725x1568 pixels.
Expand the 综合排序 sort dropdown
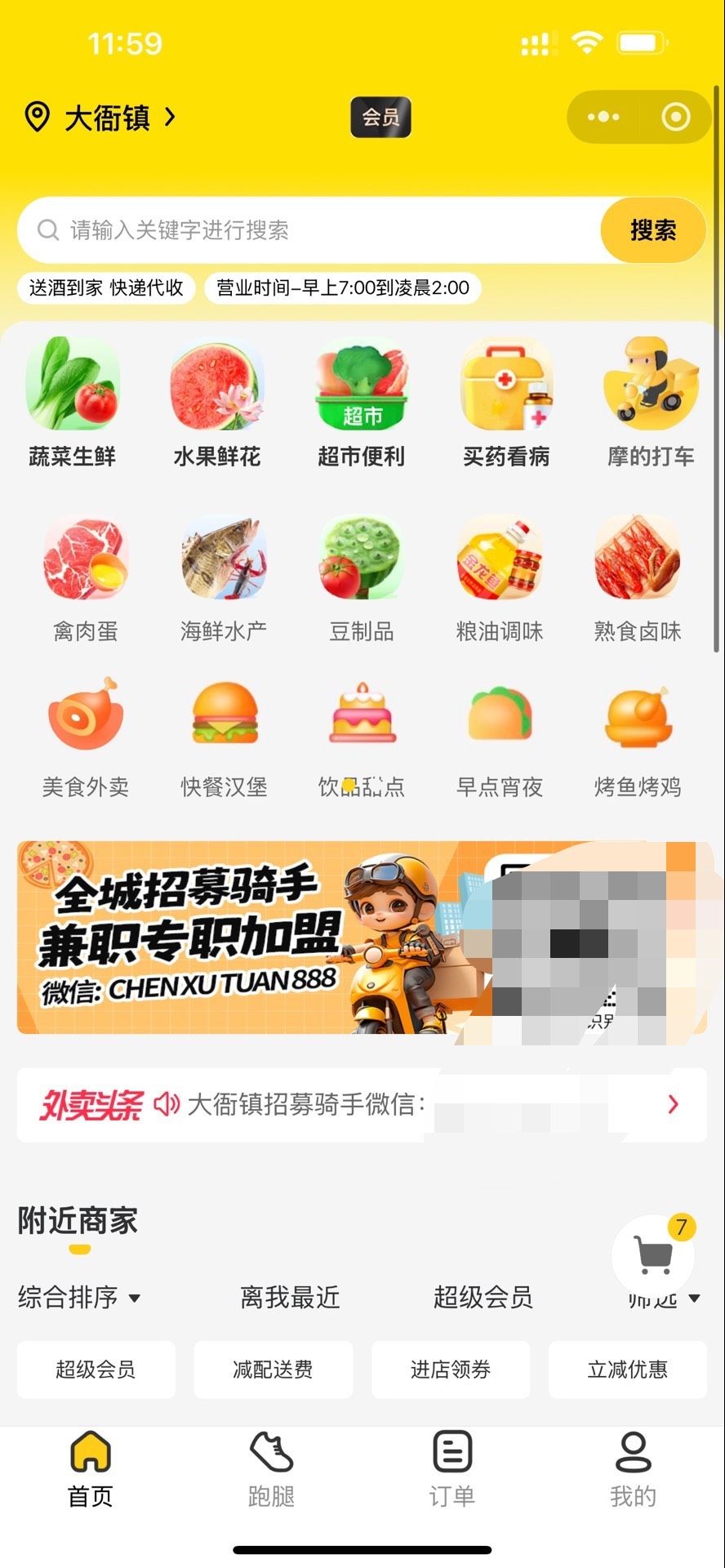pyautogui.click(x=78, y=1297)
